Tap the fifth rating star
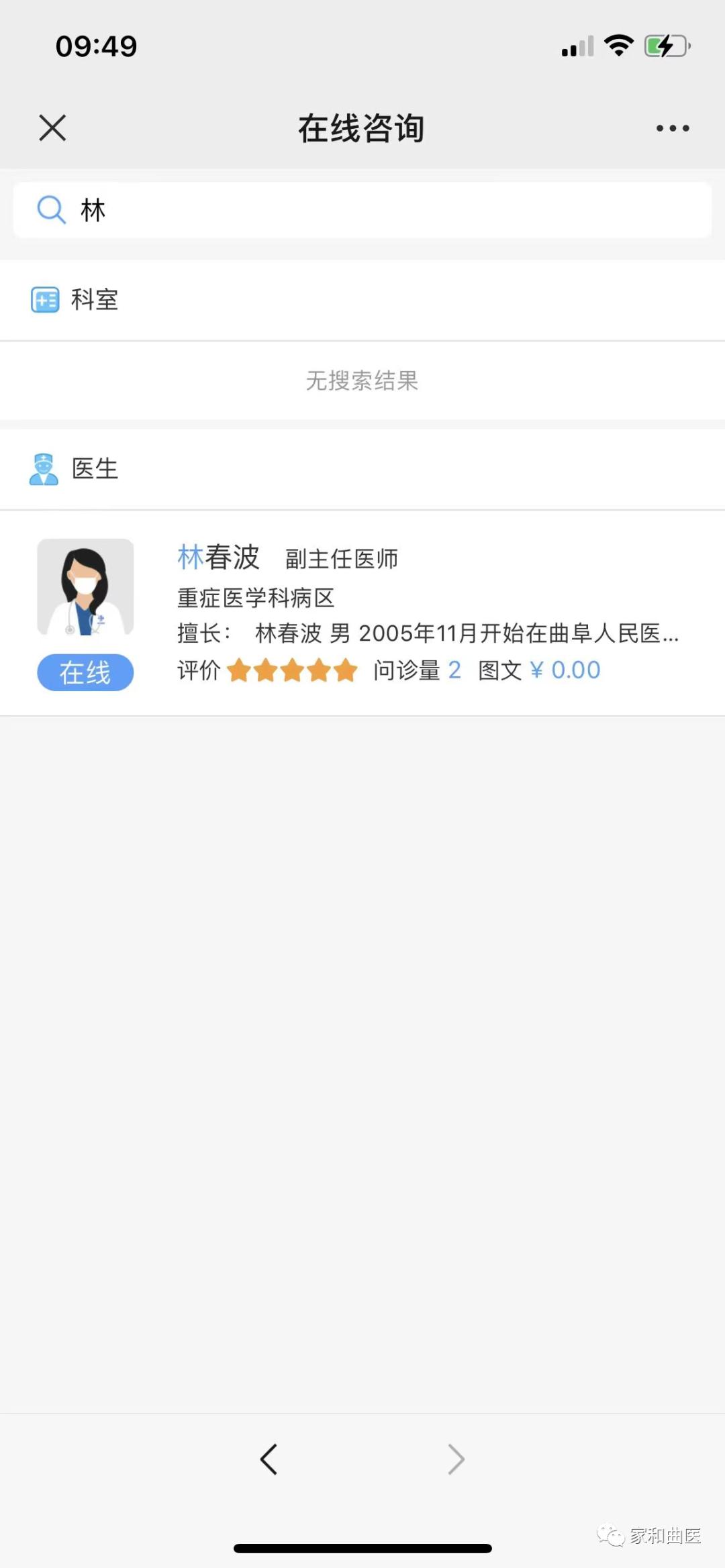The height and width of the screenshot is (1568, 725). [x=344, y=670]
